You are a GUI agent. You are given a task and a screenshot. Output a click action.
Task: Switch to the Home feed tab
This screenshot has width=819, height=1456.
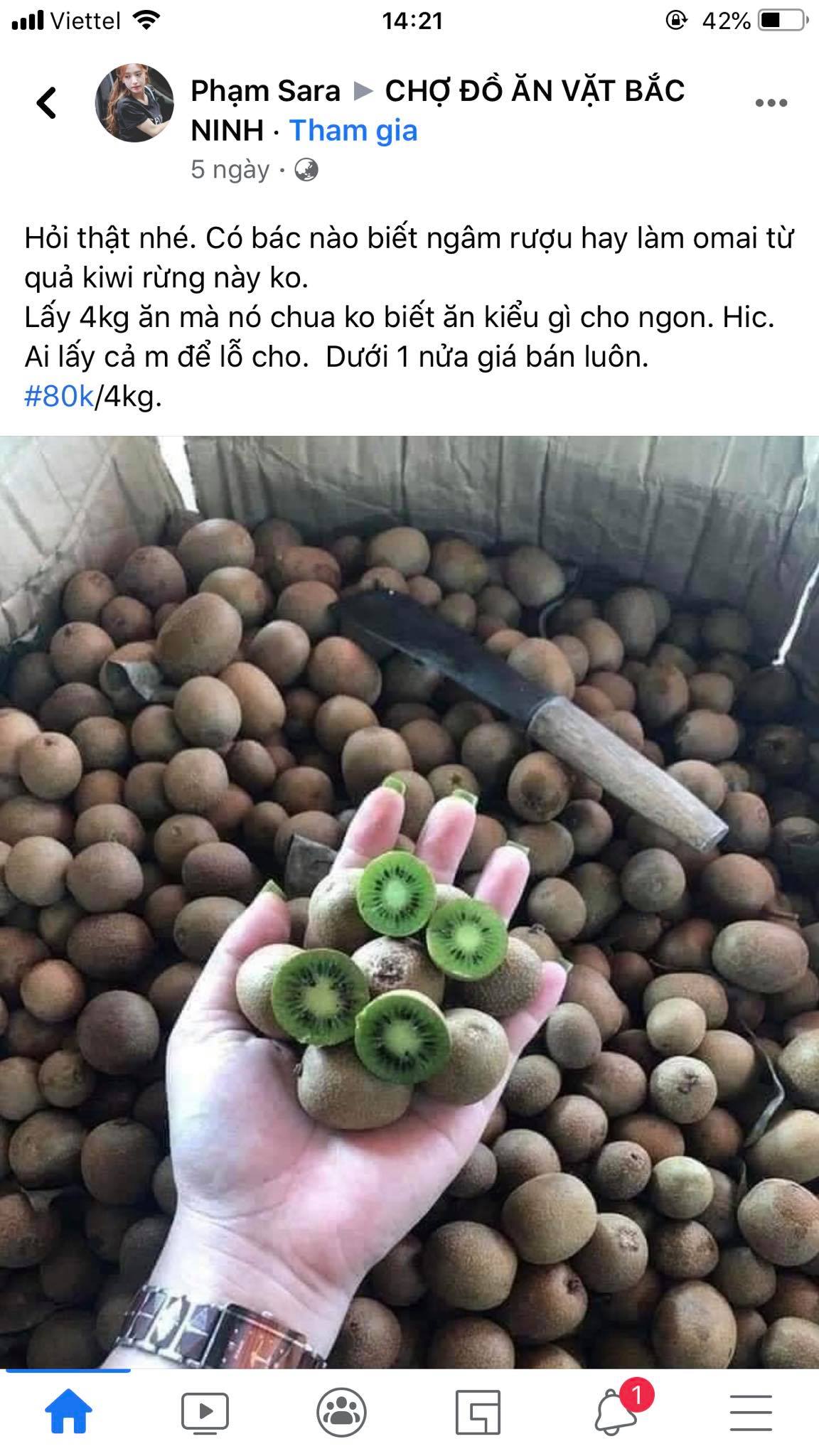click(x=68, y=1412)
